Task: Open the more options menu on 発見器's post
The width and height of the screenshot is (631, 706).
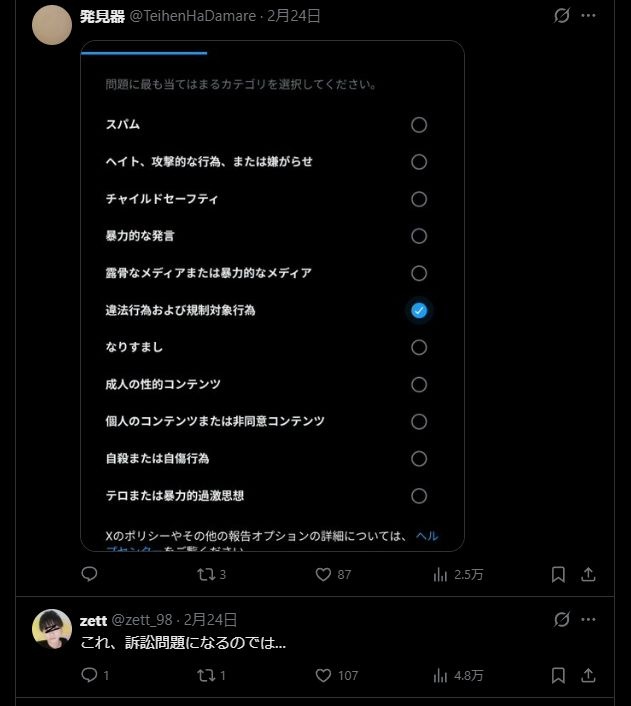Action: (589, 16)
